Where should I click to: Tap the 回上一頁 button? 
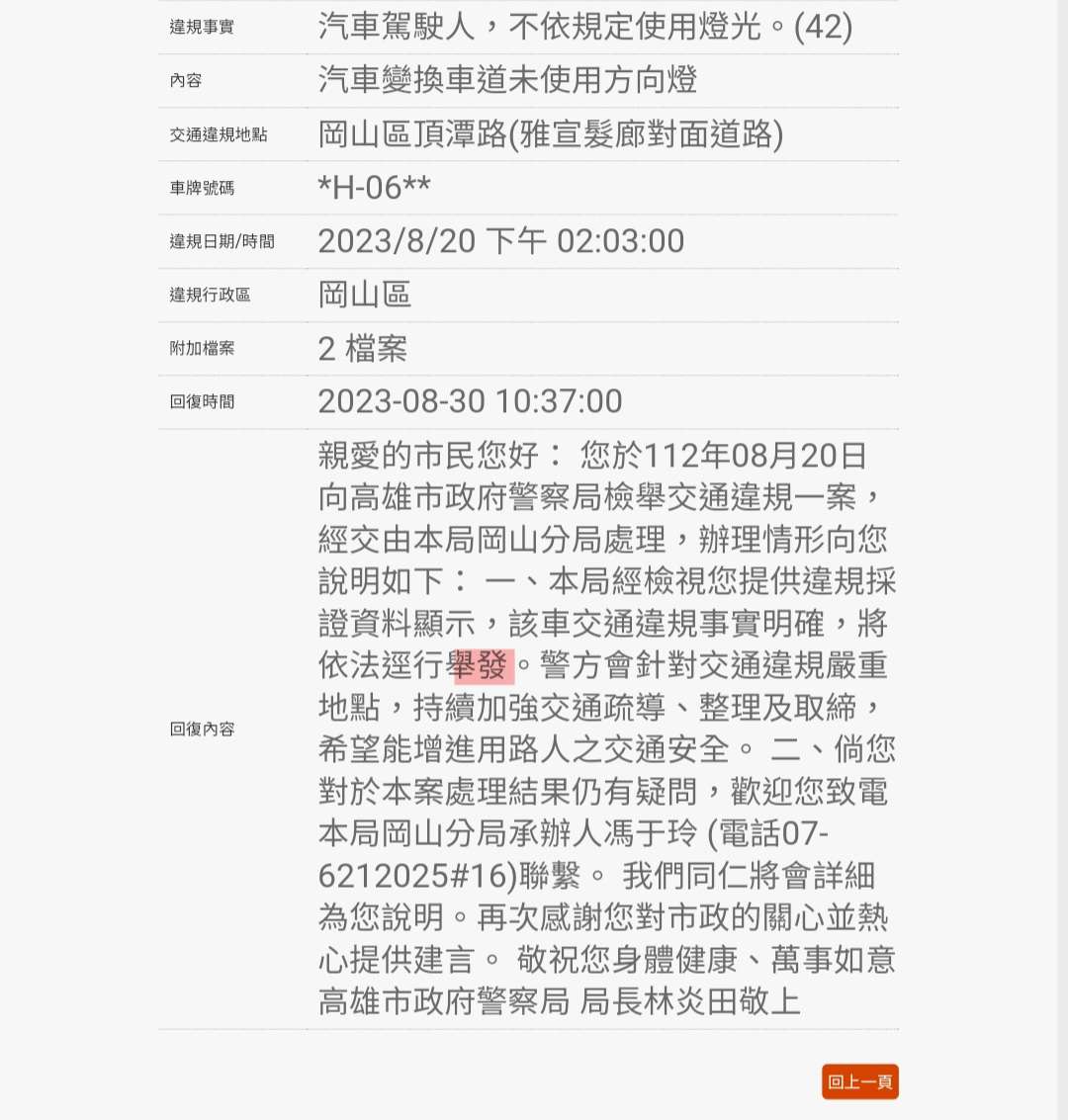point(860,1081)
